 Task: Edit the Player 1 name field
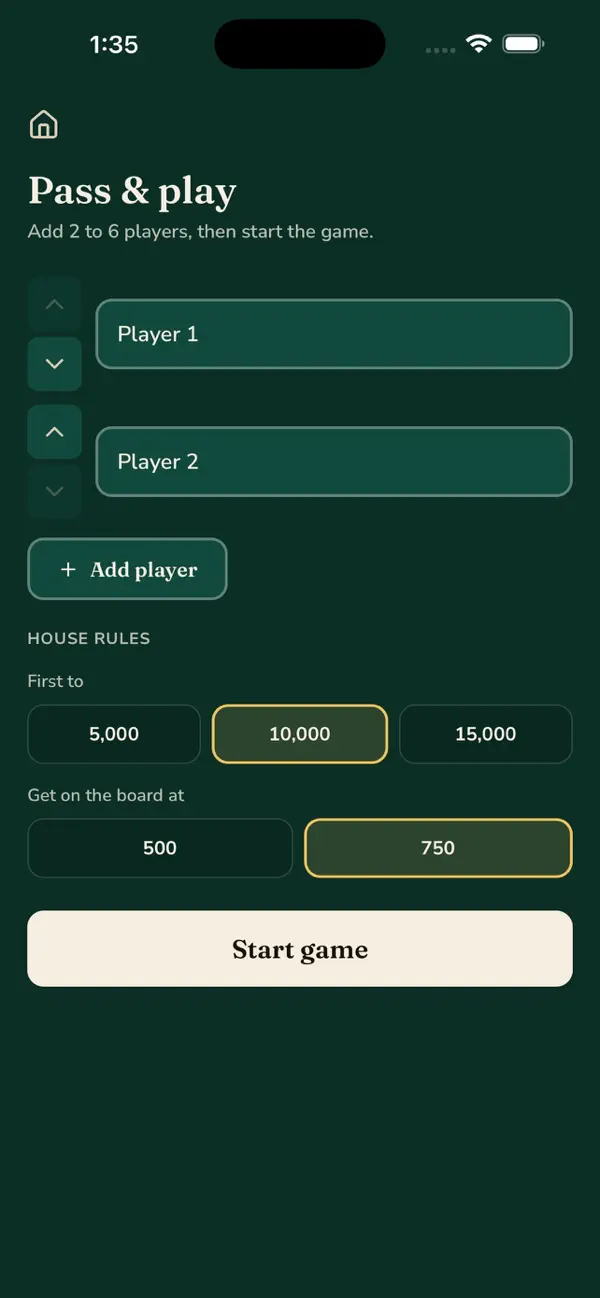tap(334, 334)
